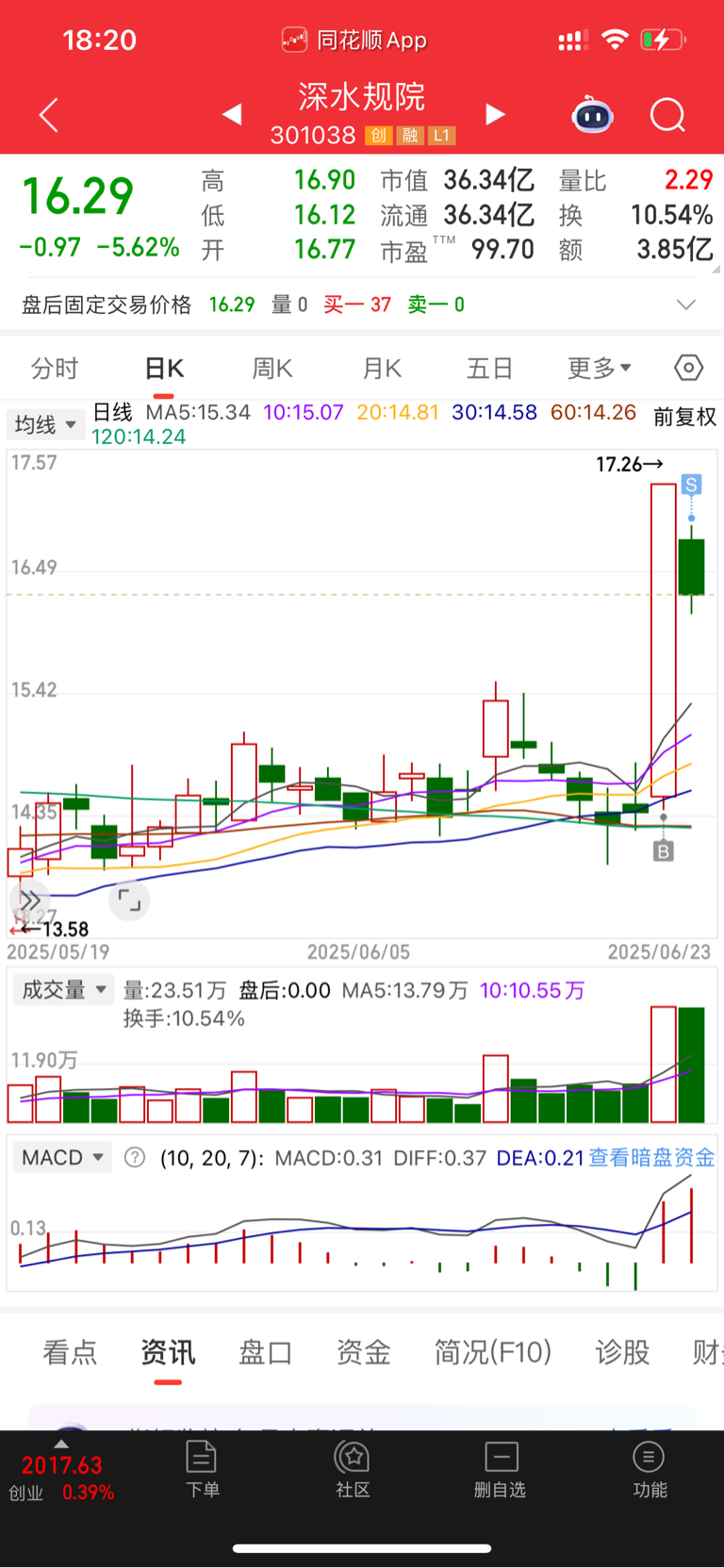Open the search magnifier
This screenshot has width=724, height=1568.
point(667,116)
